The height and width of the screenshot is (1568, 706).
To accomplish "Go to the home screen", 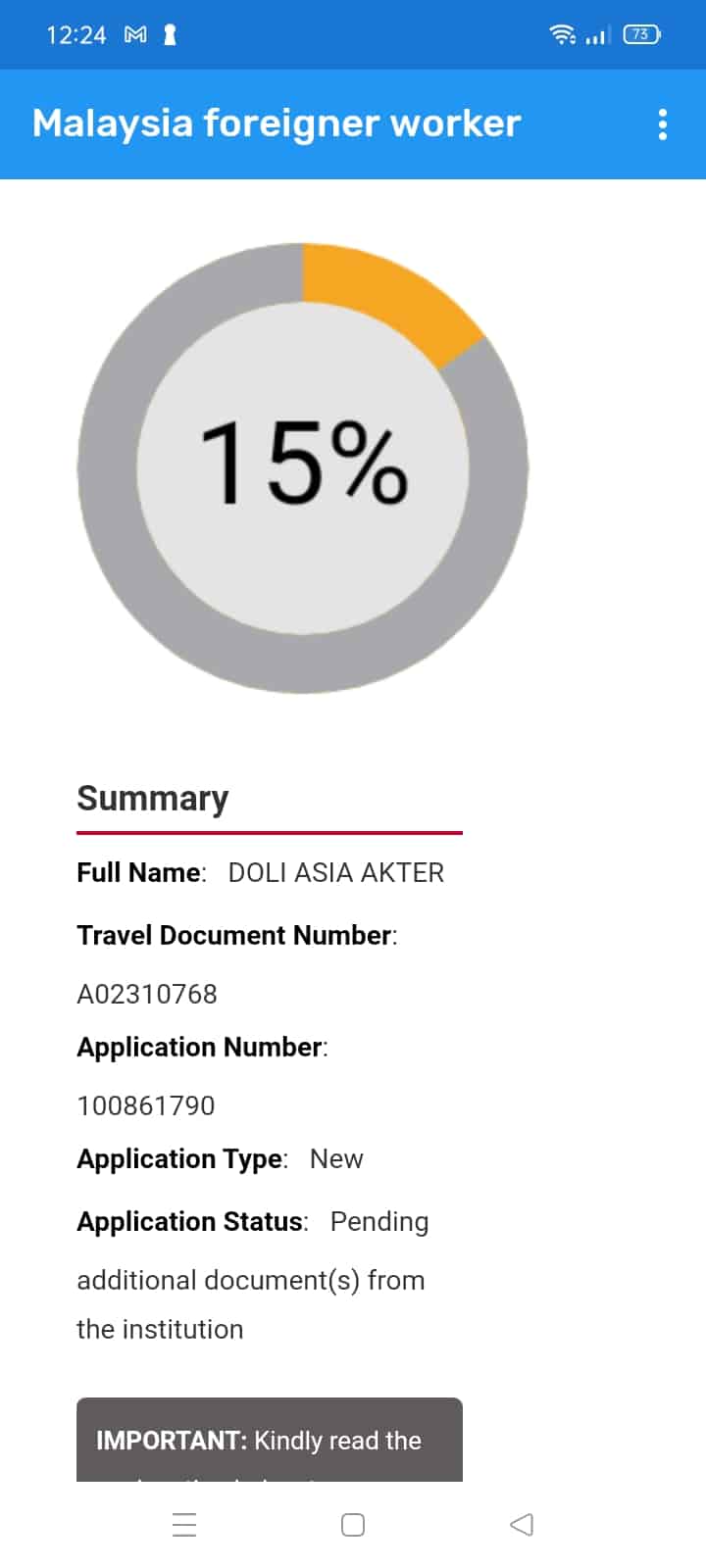I will [353, 1524].
